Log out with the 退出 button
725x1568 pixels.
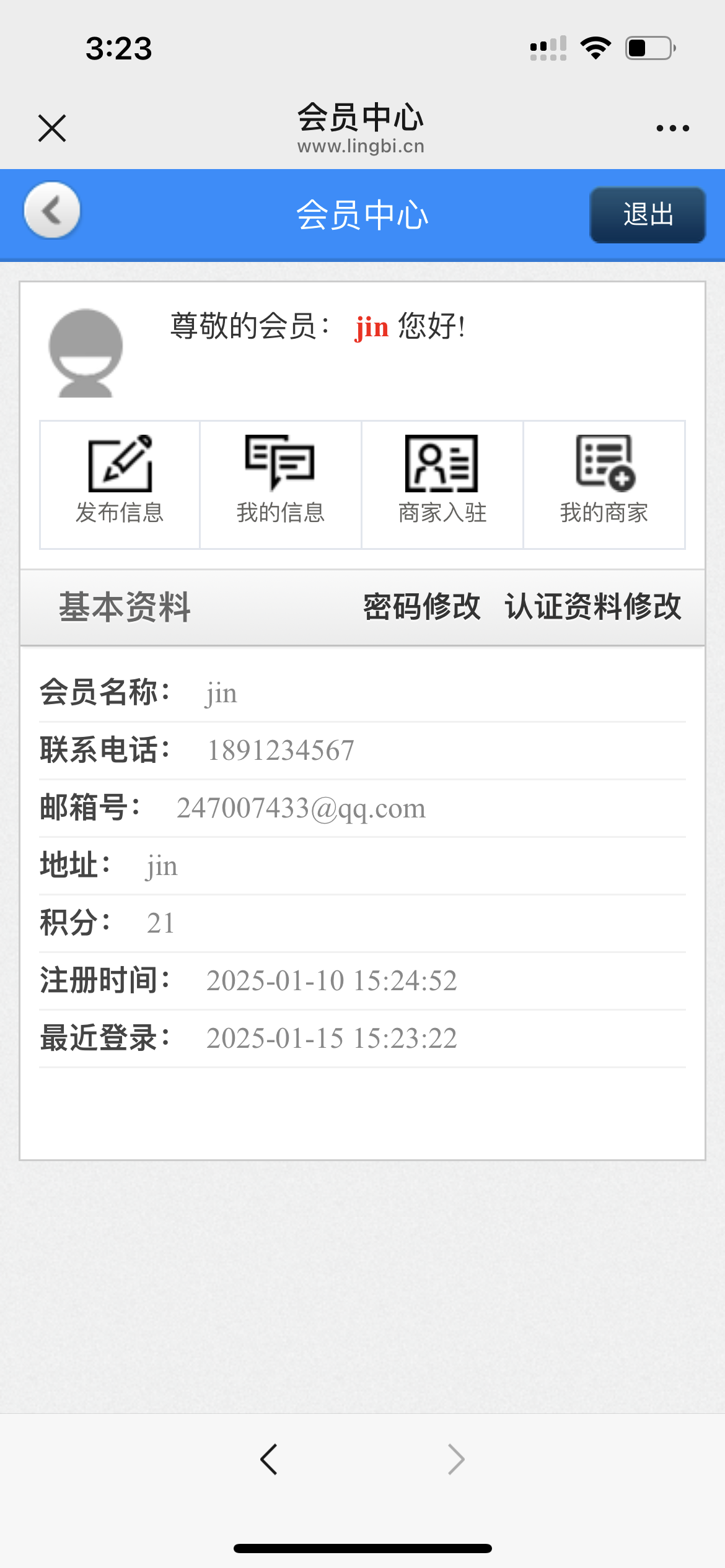648,215
